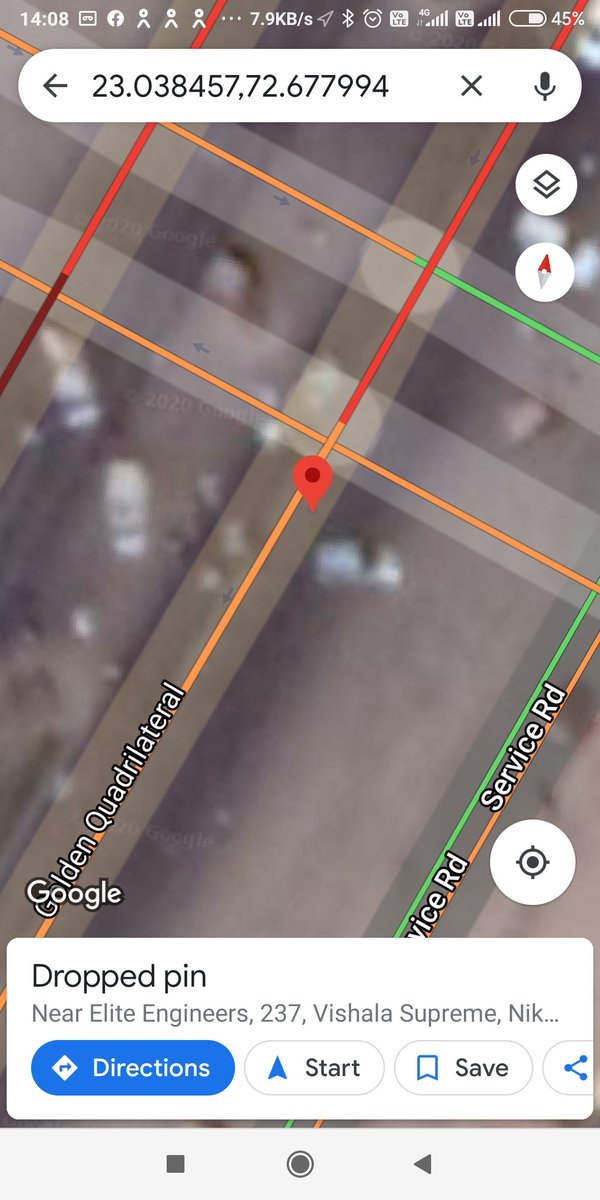Open recent apps from the navigation bar

[176, 1163]
